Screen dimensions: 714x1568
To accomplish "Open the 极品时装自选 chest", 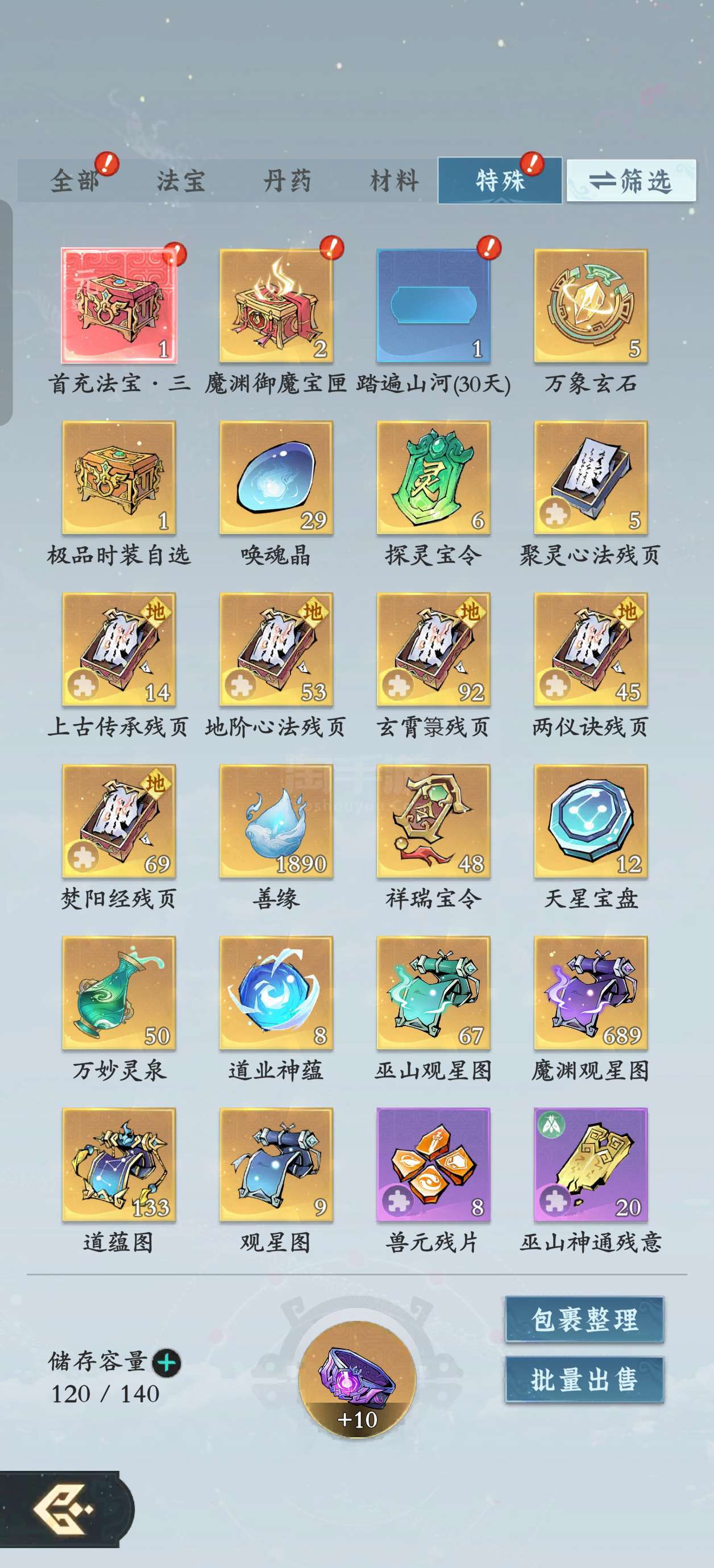I will click(119, 478).
